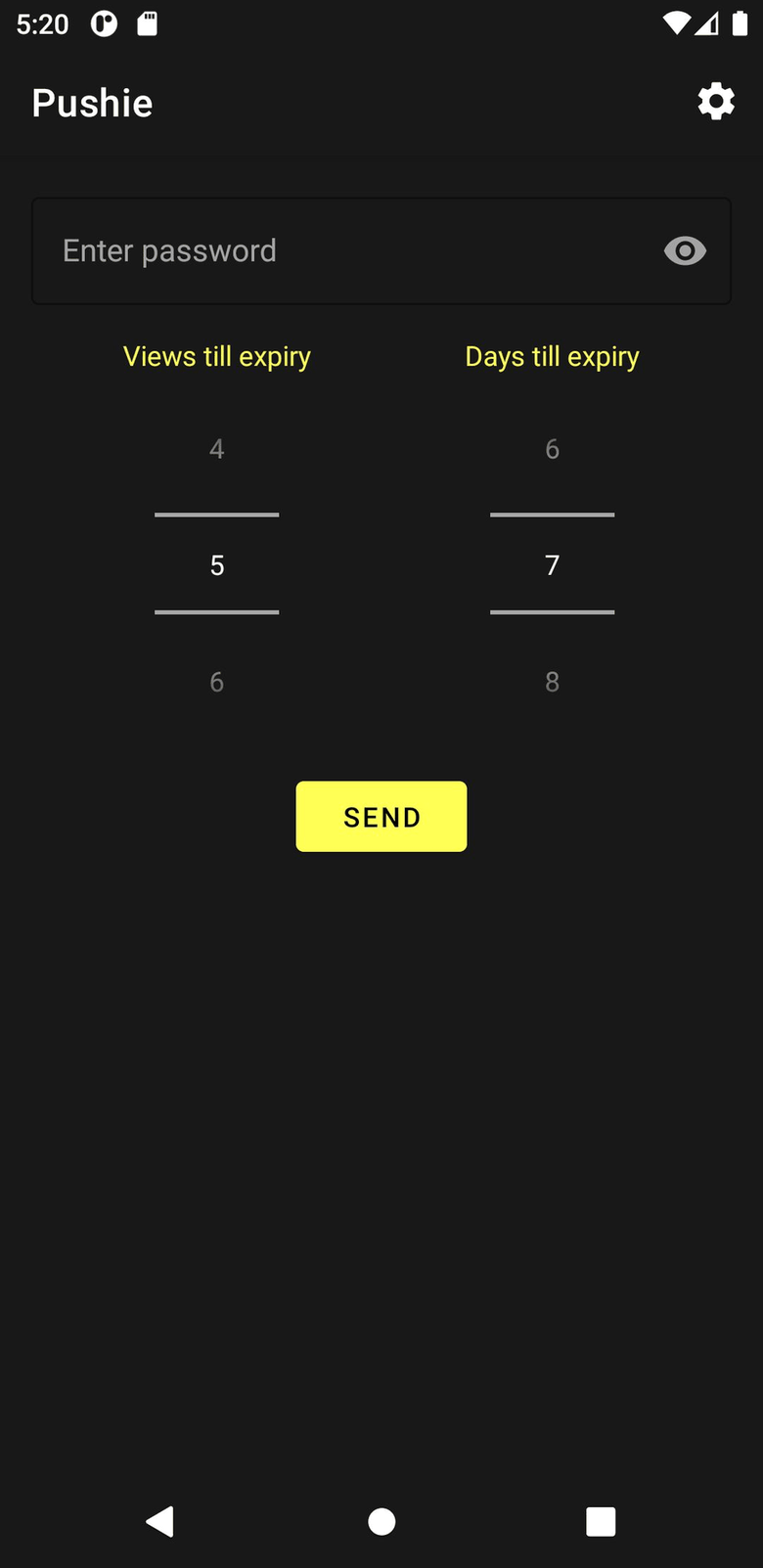
Task: Open the Pushie settings gear
Action: point(715,101)
